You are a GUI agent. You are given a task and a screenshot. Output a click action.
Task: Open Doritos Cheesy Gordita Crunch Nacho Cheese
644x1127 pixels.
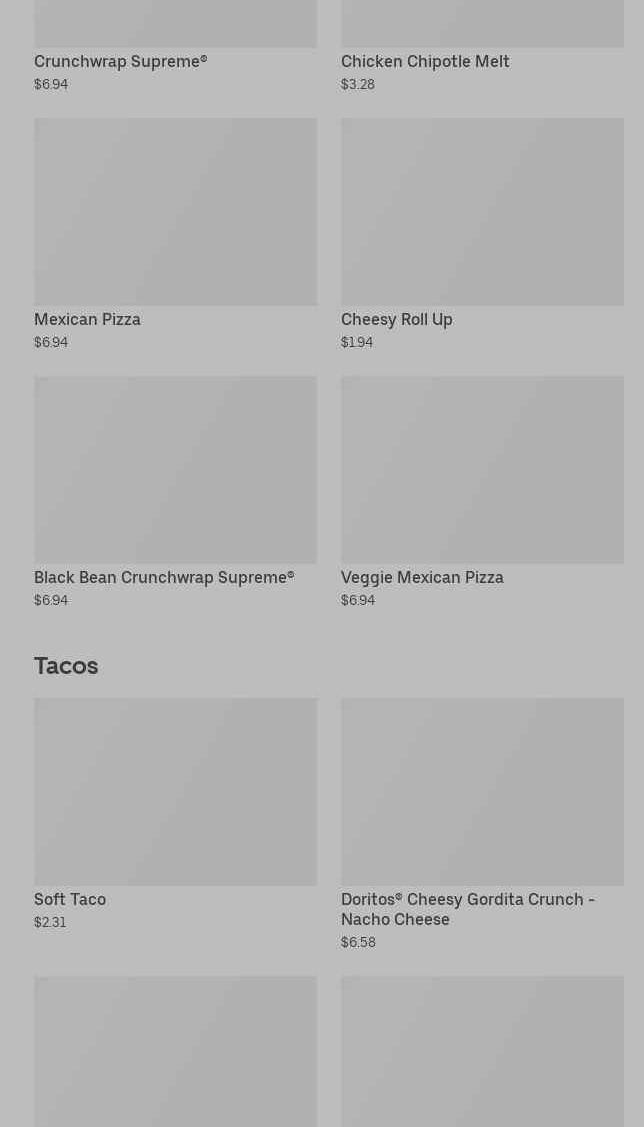pos(482,824)
